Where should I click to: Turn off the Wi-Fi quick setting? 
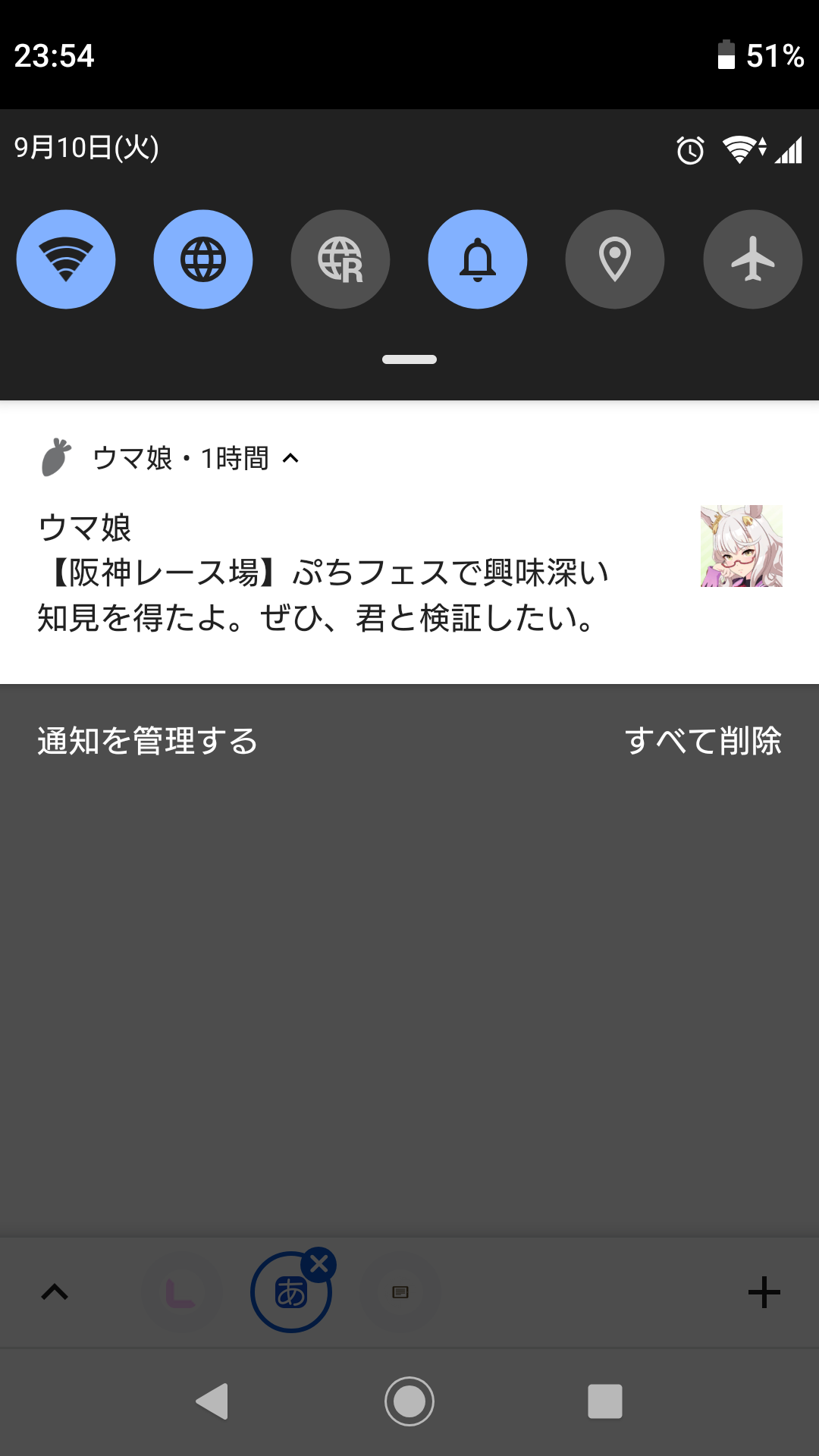click(66, 259)
